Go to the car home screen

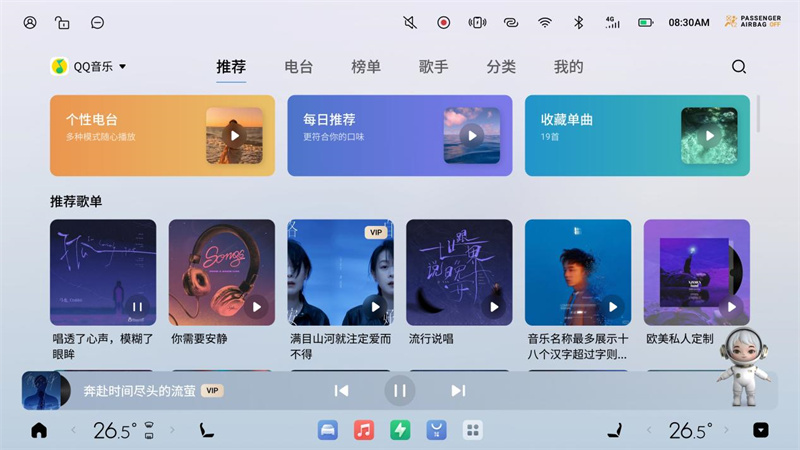tap(39, 431)
